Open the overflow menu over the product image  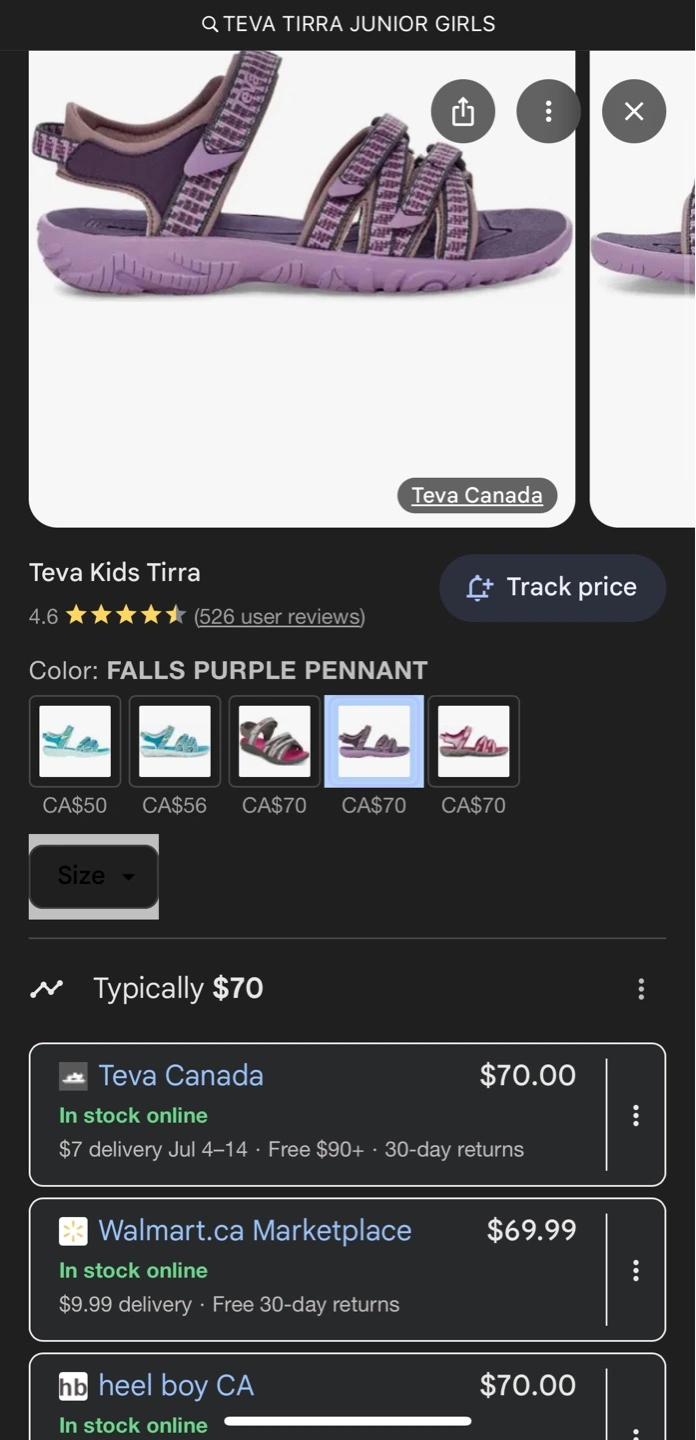[x=548, y=111]
